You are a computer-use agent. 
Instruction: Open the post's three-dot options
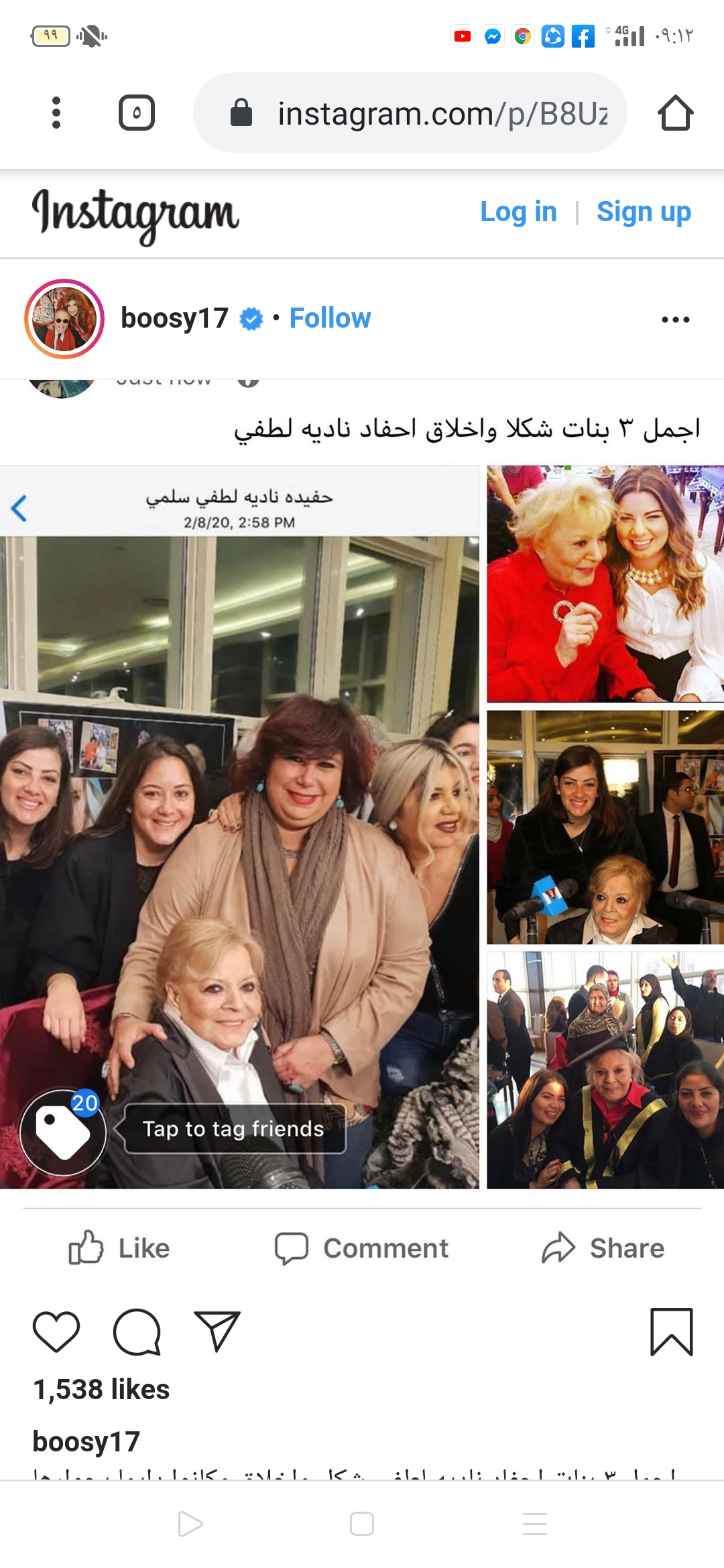pyautogui.click(x=675, y=320)
